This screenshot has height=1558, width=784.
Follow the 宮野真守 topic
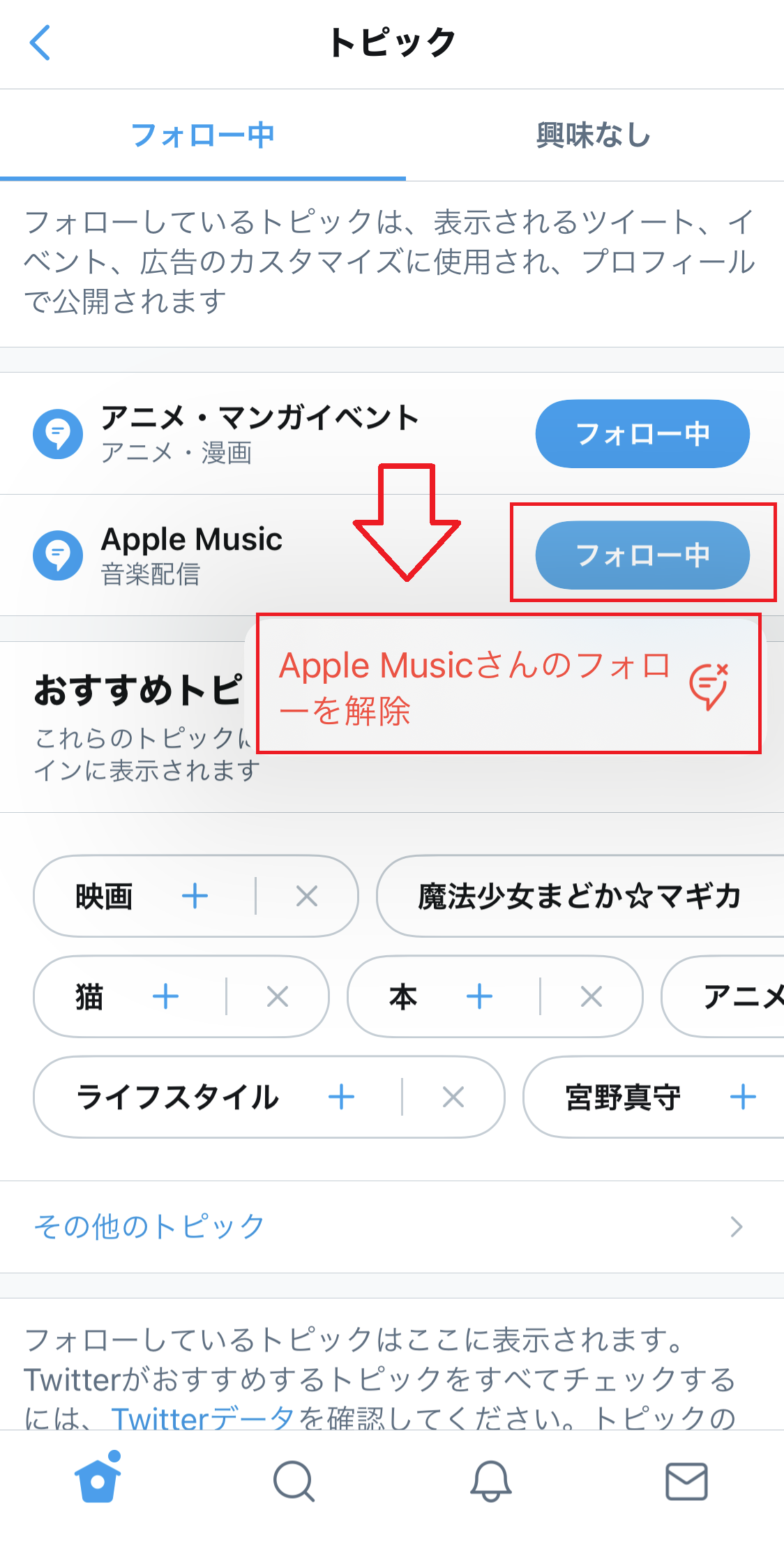pyautogui.click(x=743, y=1097)
